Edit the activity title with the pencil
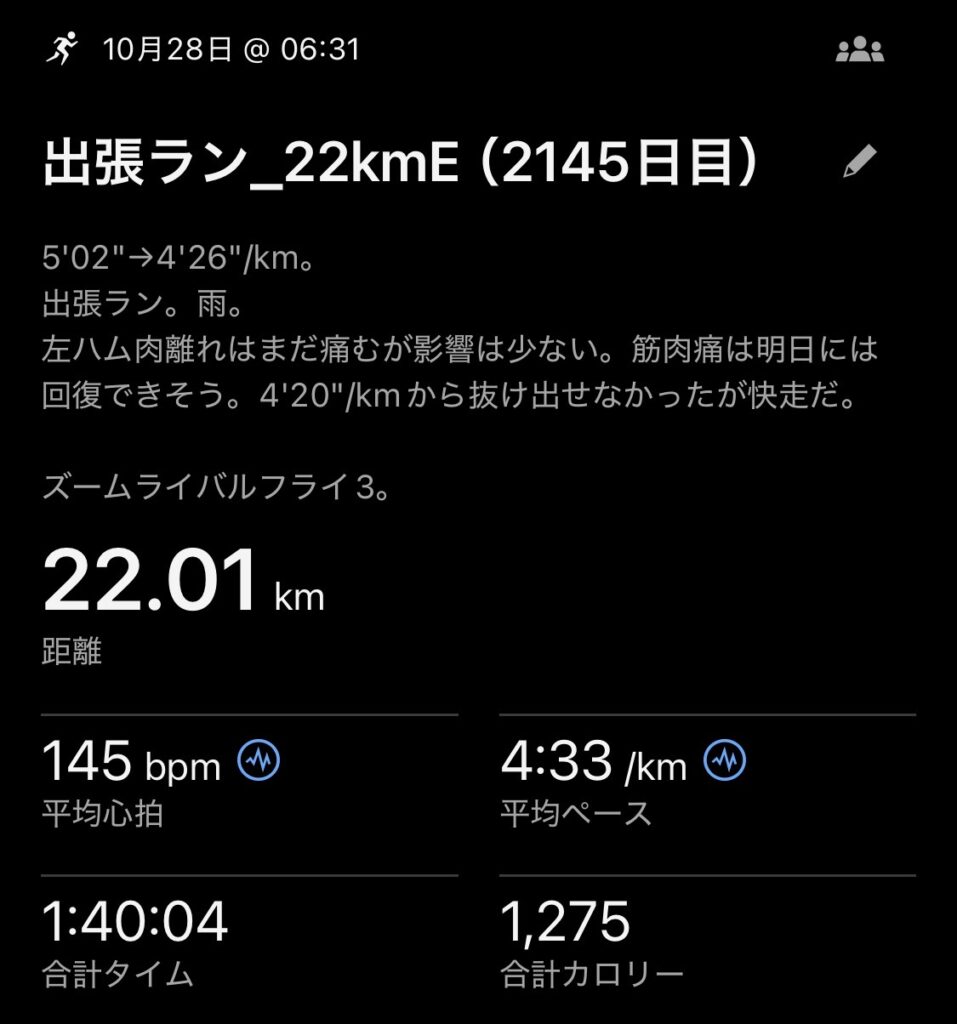Image resolution: width=957 pixels, height=1024 pixels. coord(859,162)
